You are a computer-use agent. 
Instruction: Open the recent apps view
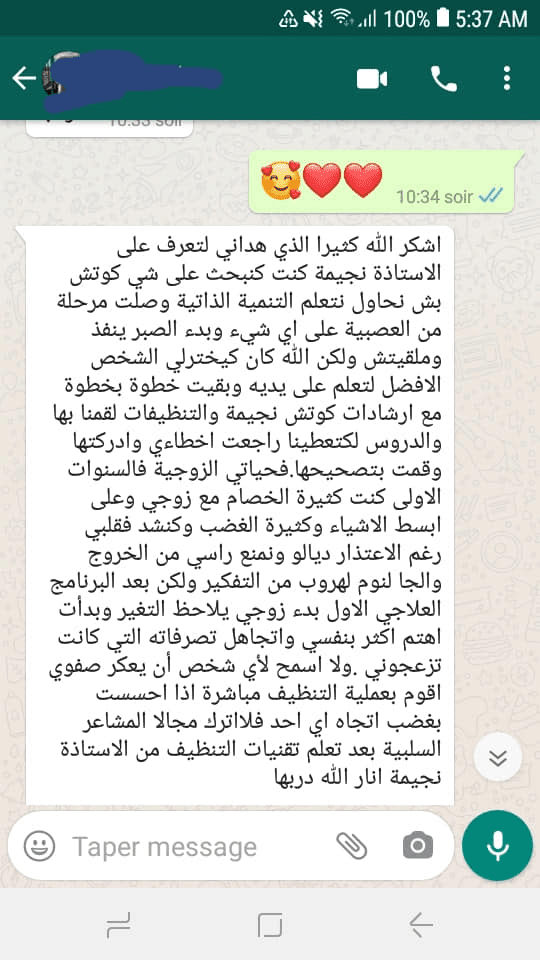coord(118,924)
